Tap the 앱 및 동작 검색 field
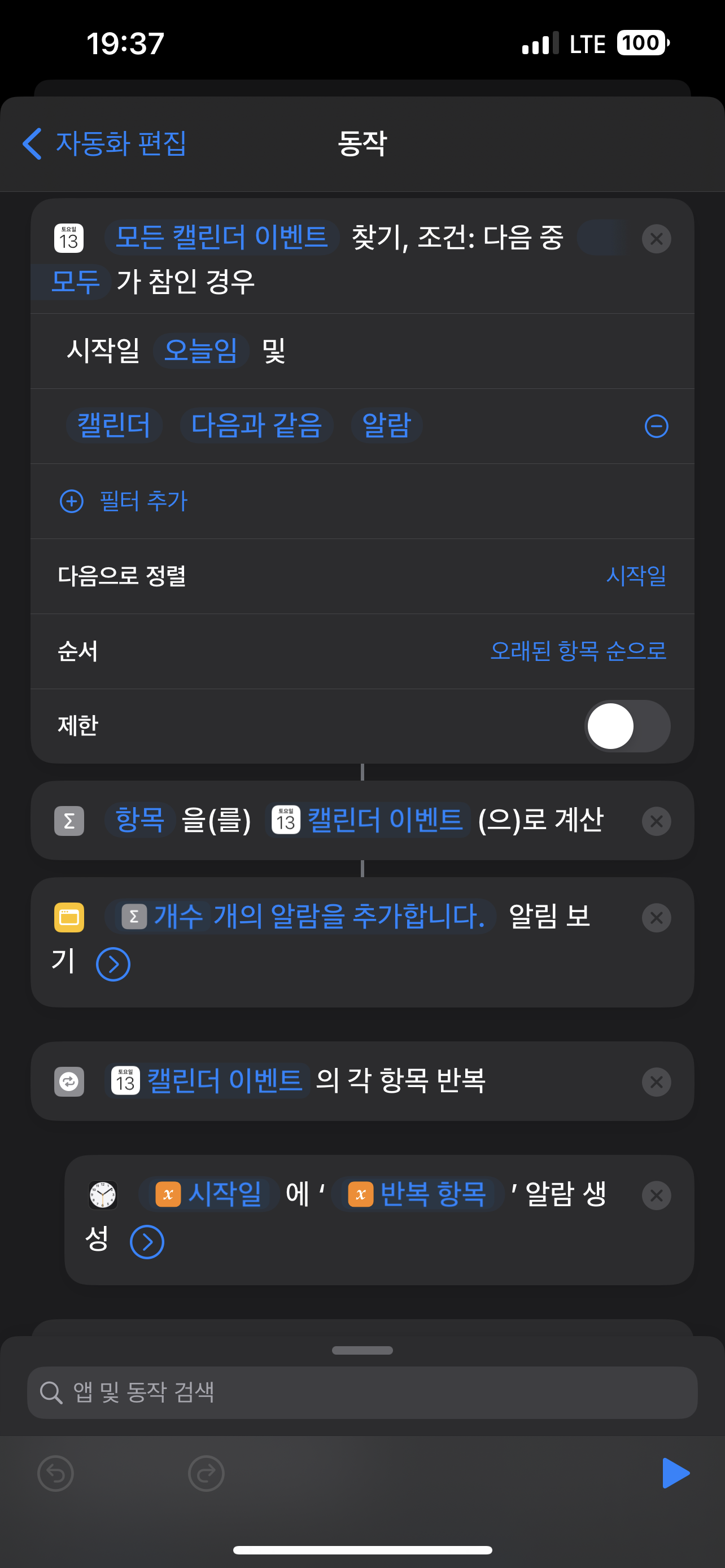The width and height of the screenshot is (725, 1568). (x=362, y=1392)
